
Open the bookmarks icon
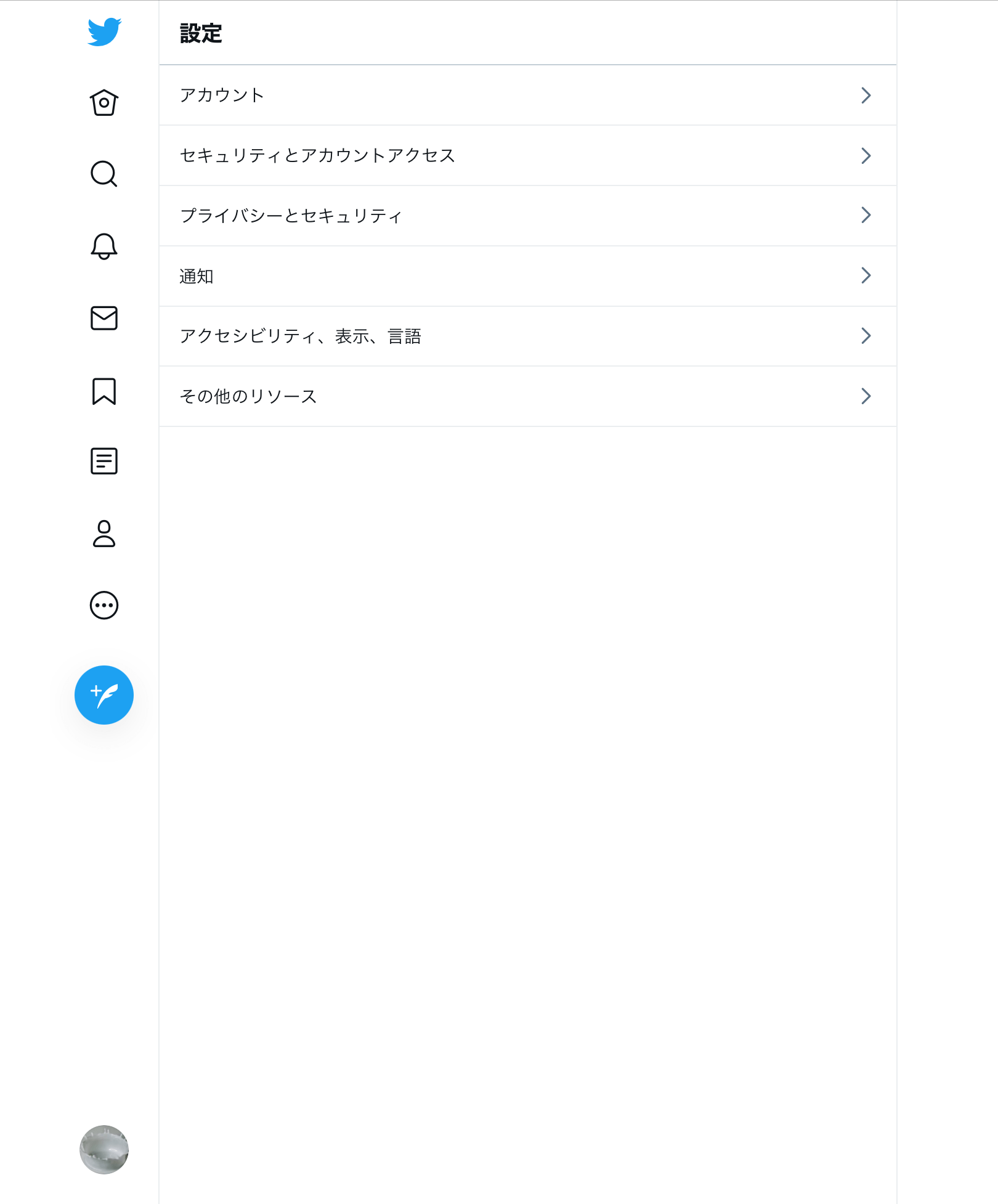(104, 391)
